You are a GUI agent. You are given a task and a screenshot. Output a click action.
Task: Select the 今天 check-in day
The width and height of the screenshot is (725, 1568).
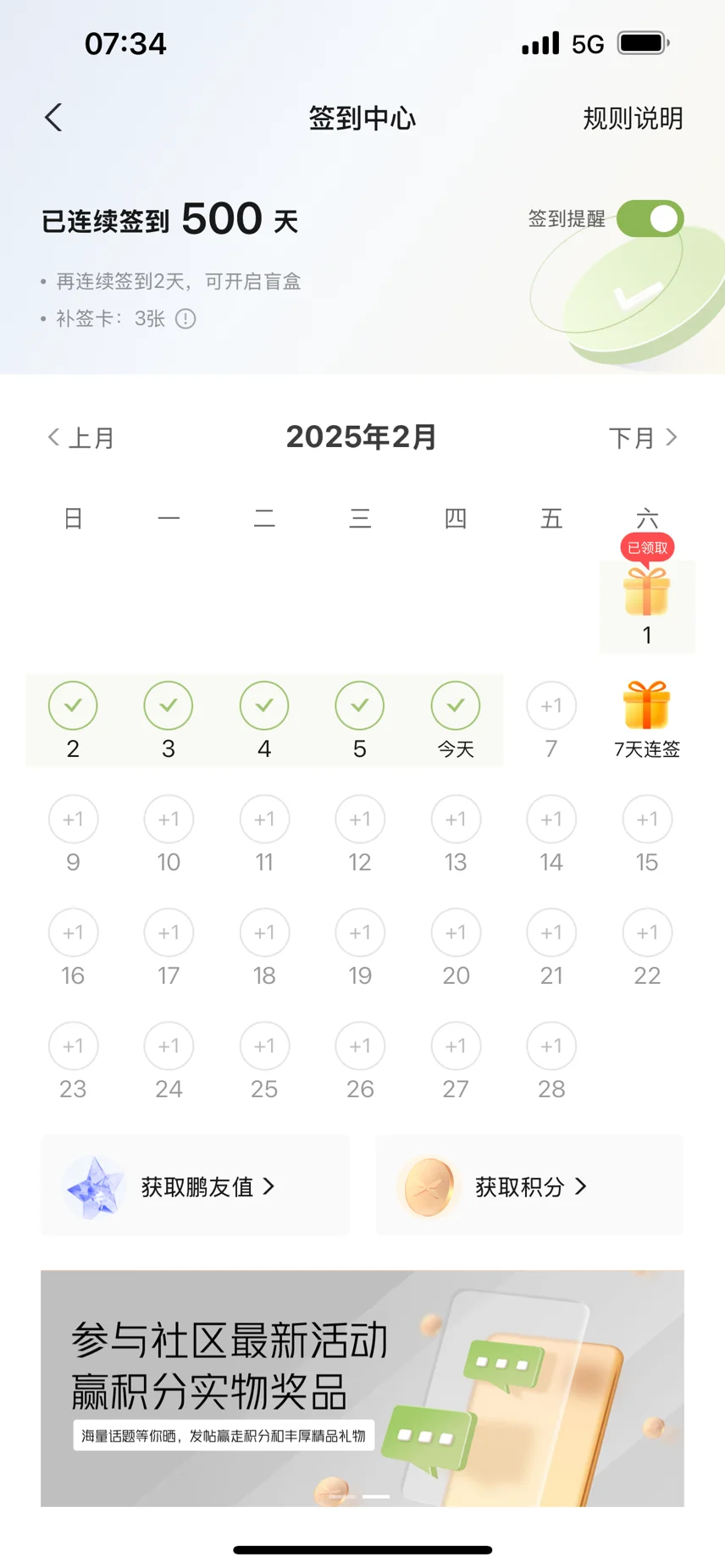(456, 718)
